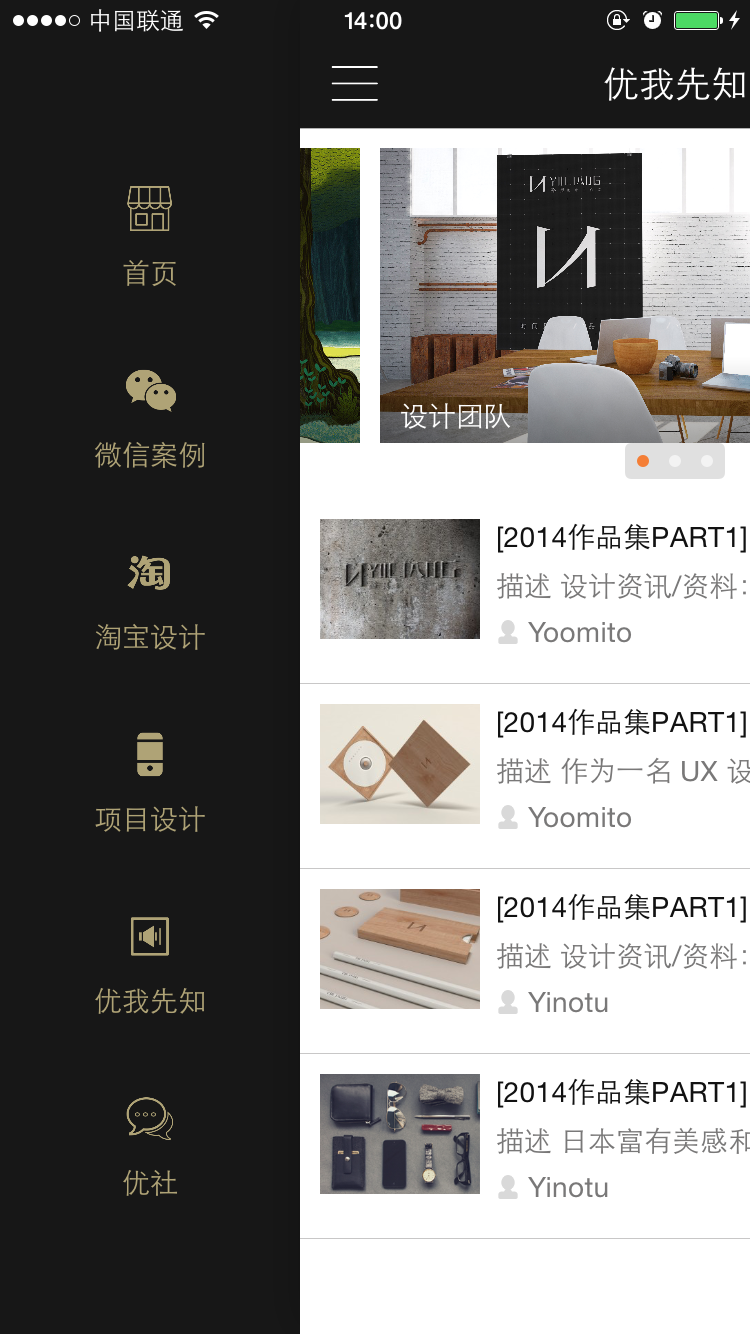Open 项目设计 section
Screen dimensions: 750x1334
[150, 783]
